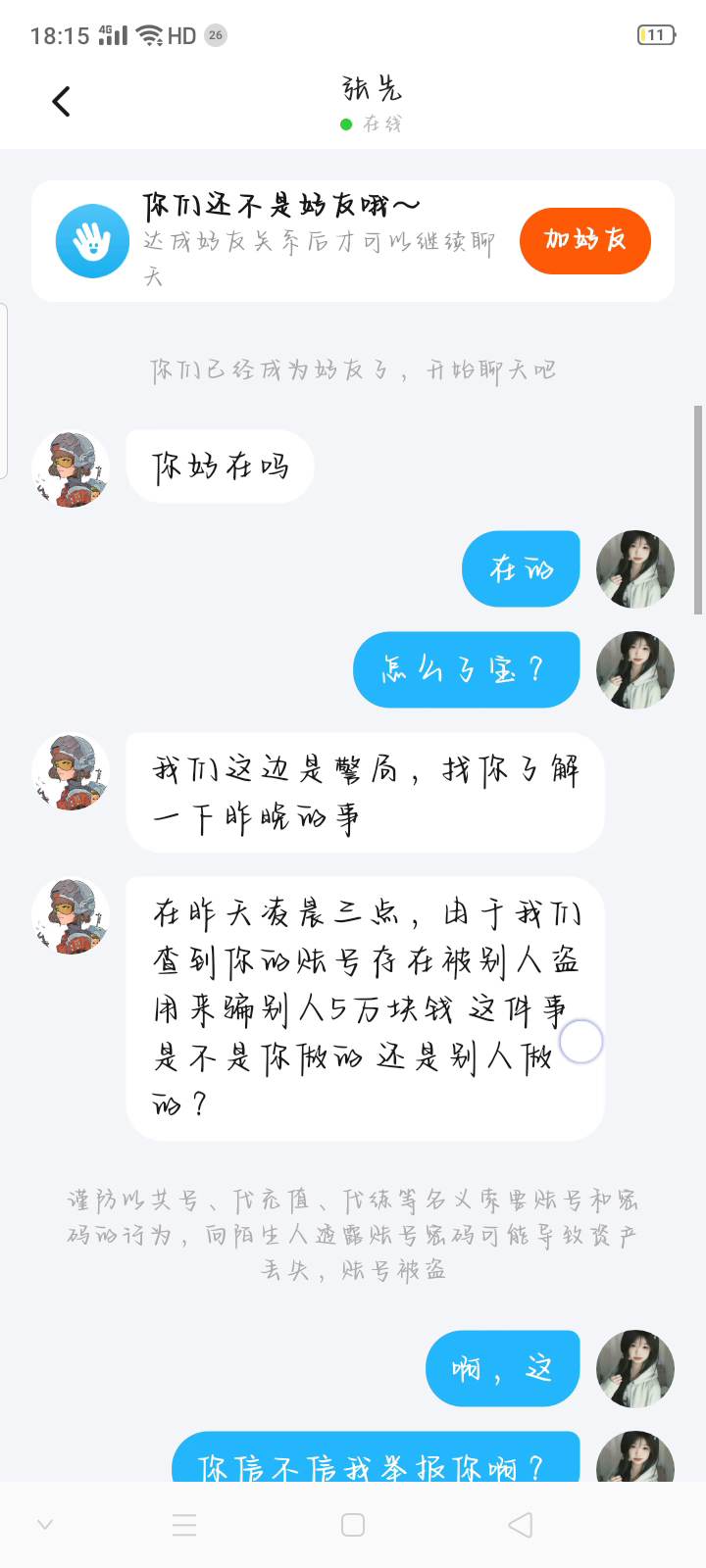
Task: Open my avatar beside the 在的 message
Action: click(635, 569)
